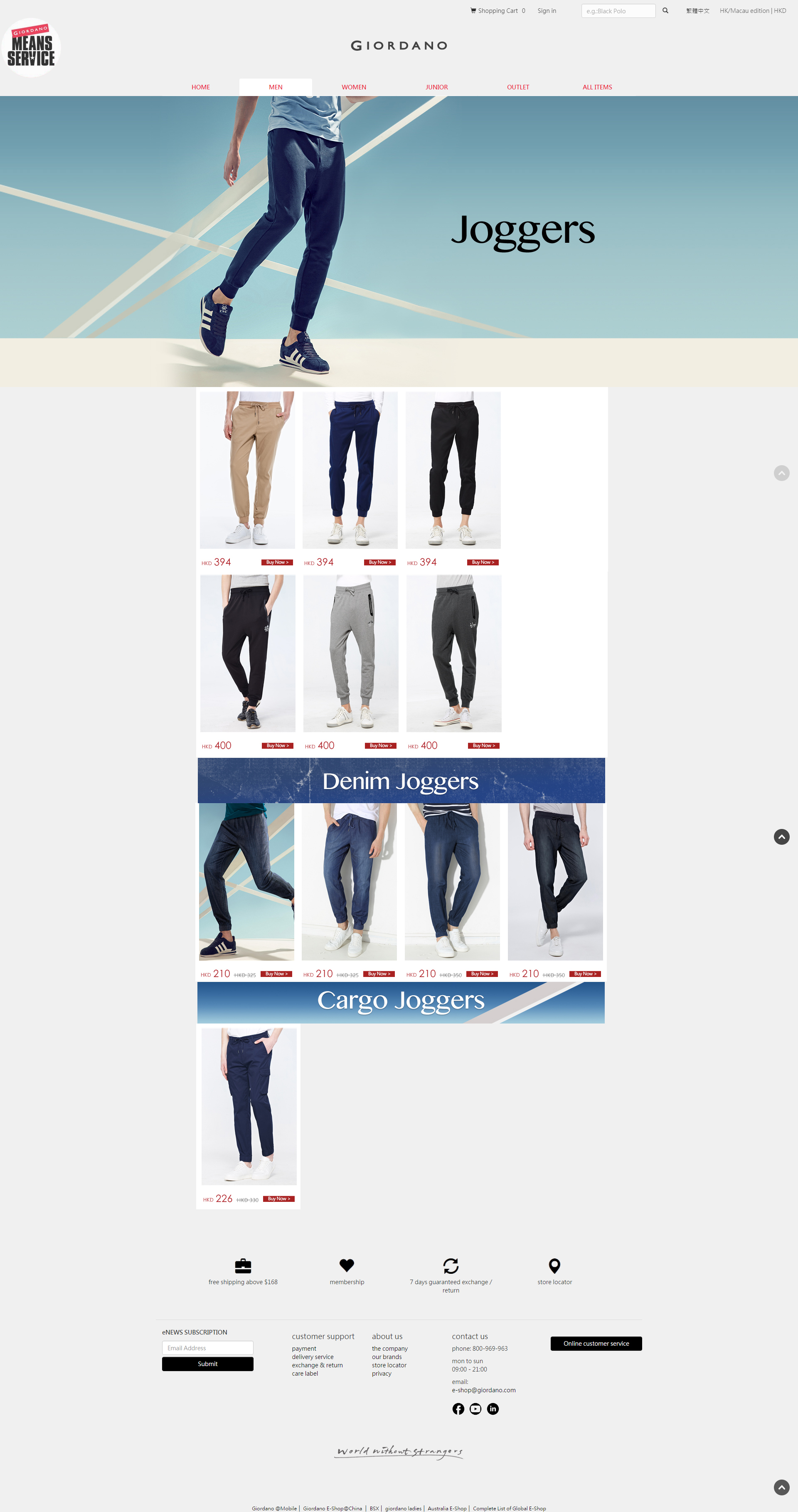Image resolution: width=798 pixels, height=1512 pixels.
Task: Focus the product search box
Action: click(617, 11)
